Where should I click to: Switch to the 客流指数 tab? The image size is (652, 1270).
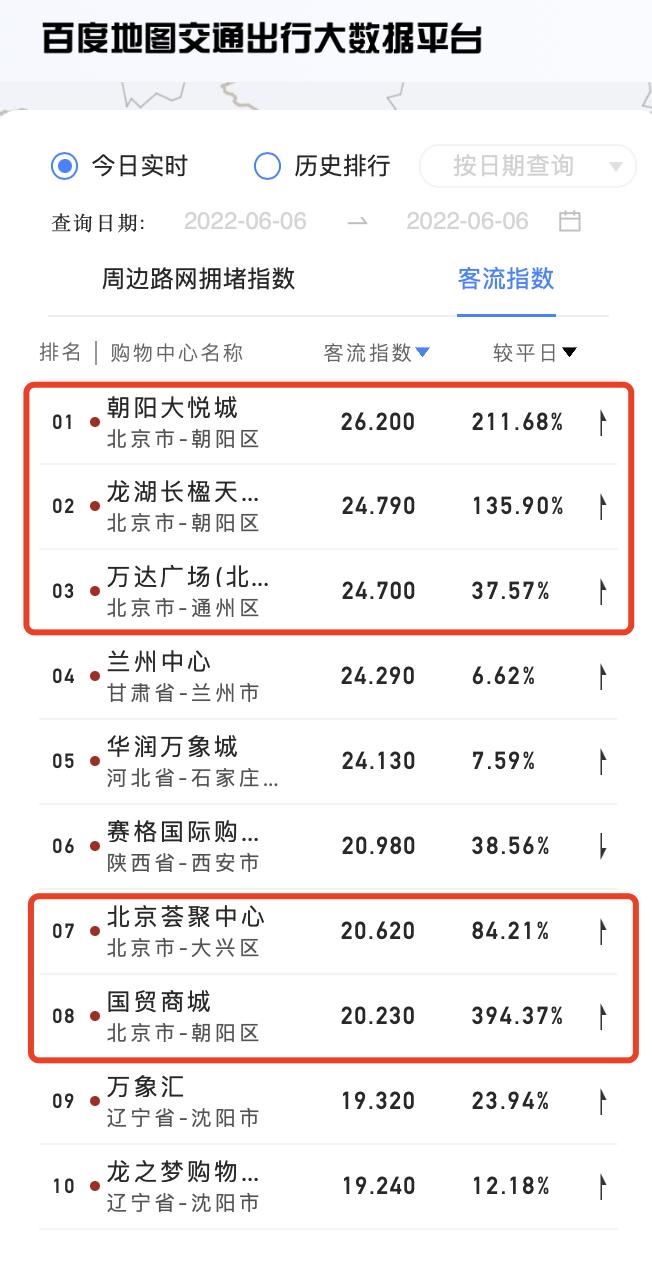tap(506, 278)
